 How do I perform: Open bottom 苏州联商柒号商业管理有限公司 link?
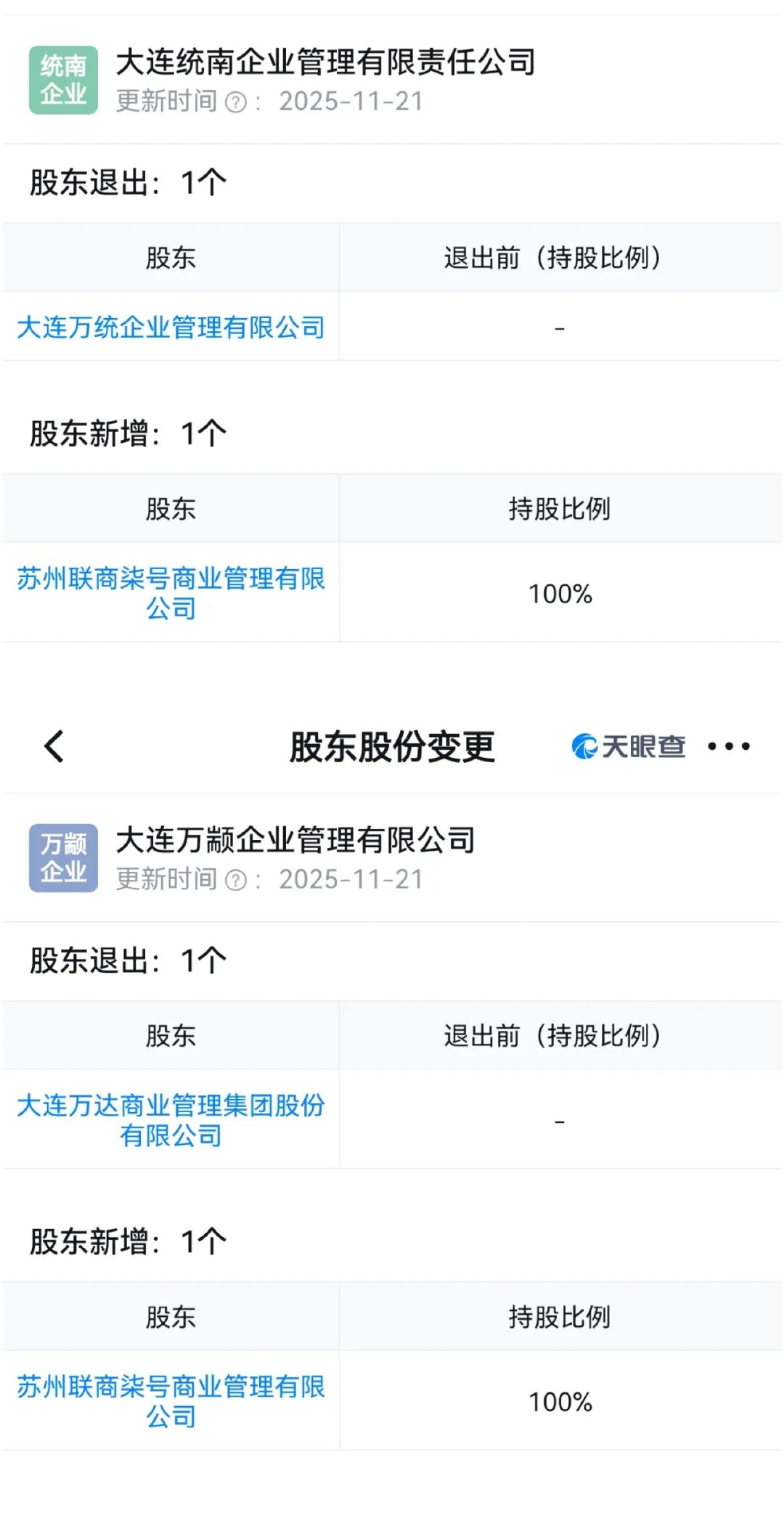171,1401
